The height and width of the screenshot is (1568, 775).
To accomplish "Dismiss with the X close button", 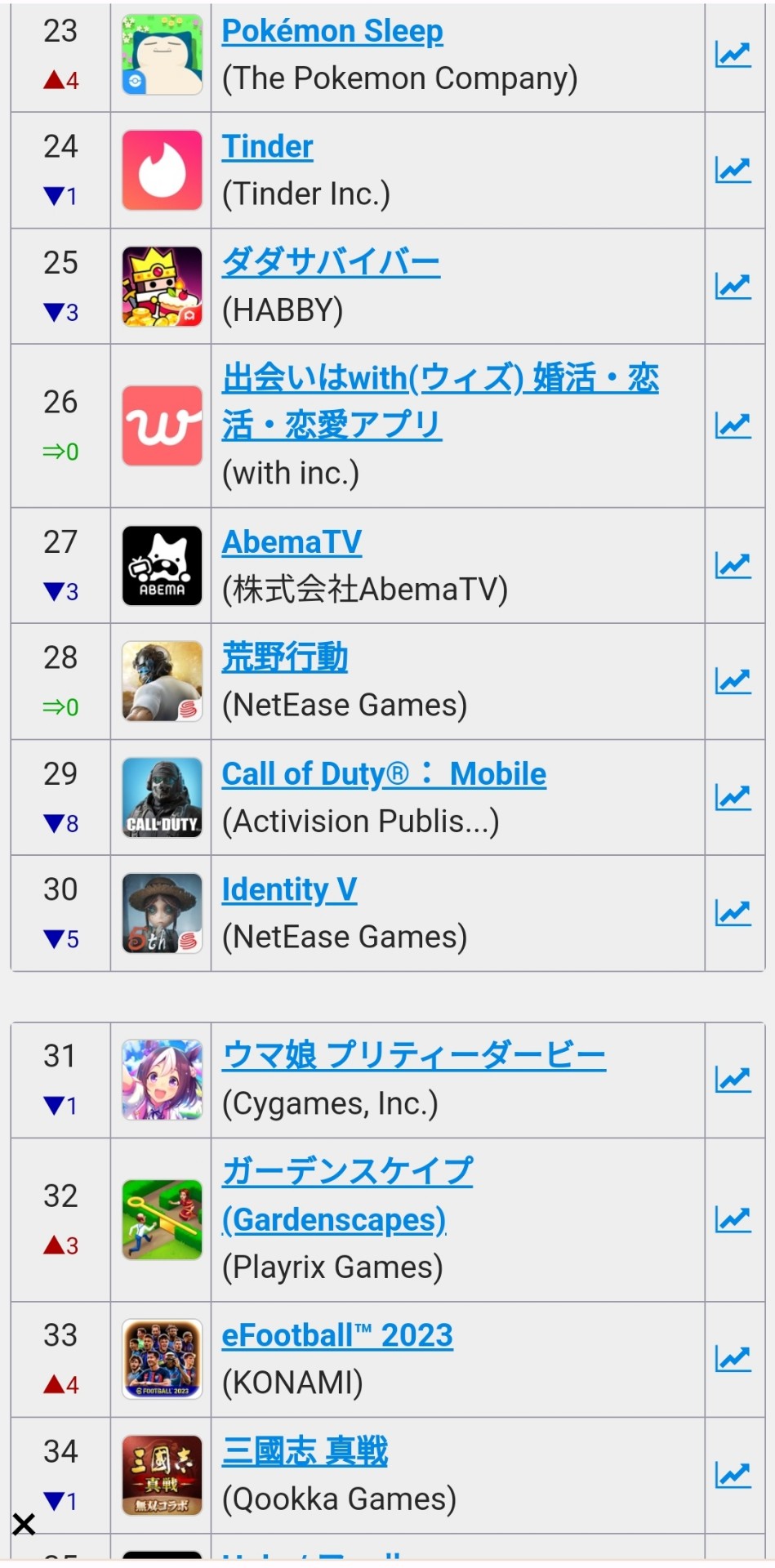I will click(x=24, y=1524).
